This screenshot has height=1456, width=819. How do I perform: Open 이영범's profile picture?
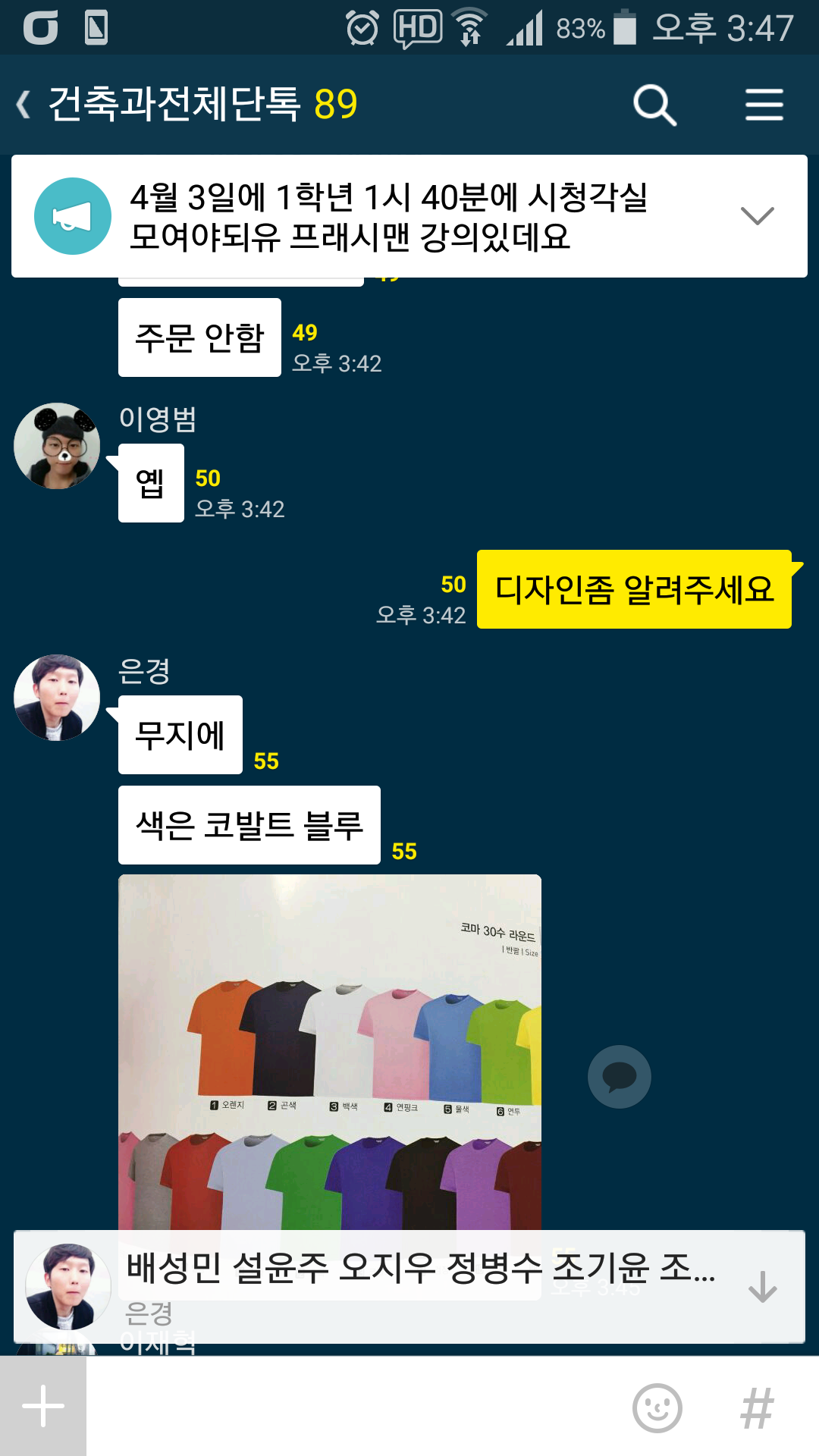tap(57, 446)
